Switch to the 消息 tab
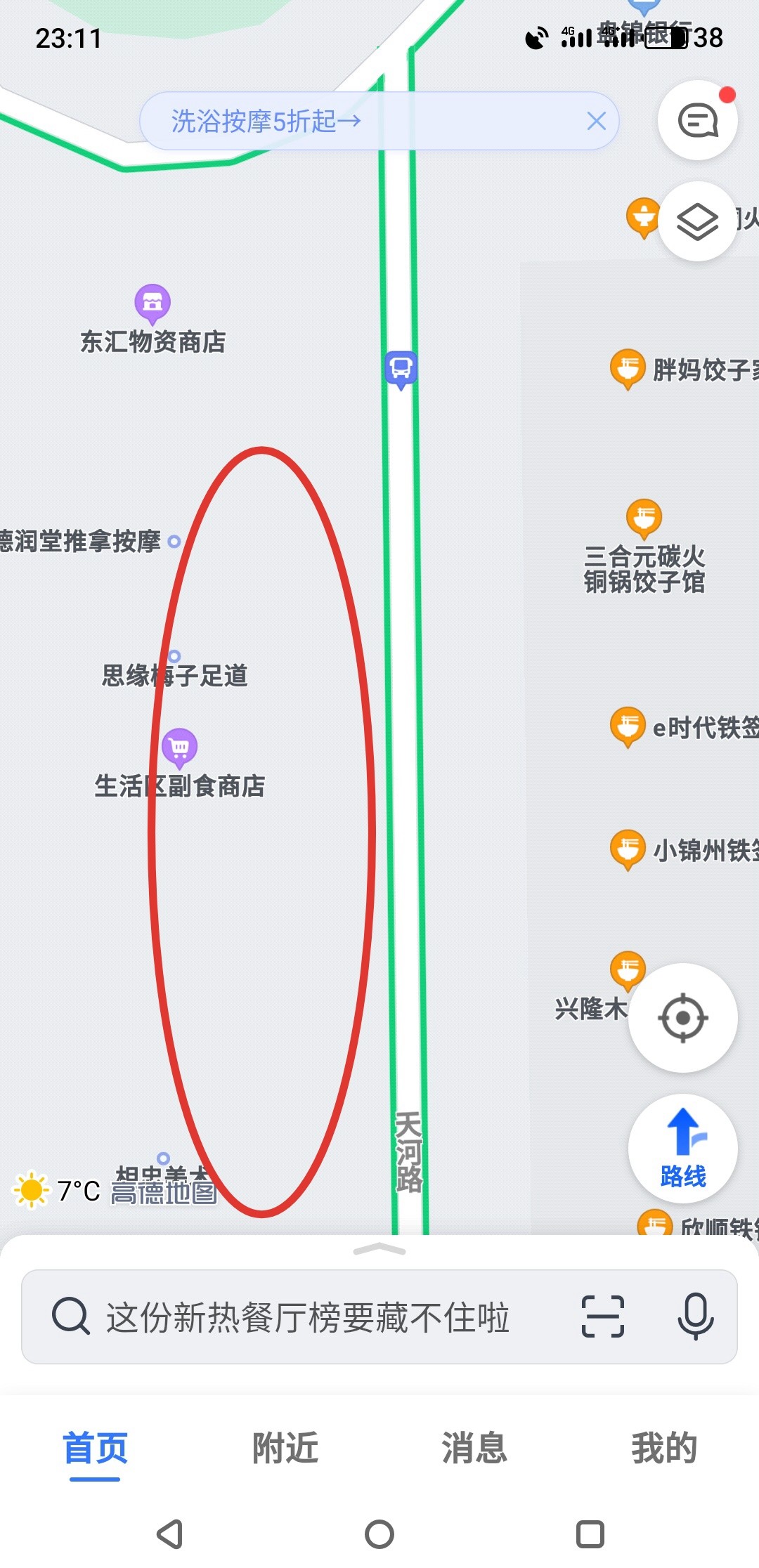The width and height of the screenshot is (759, 1568). pos(474,1449)
